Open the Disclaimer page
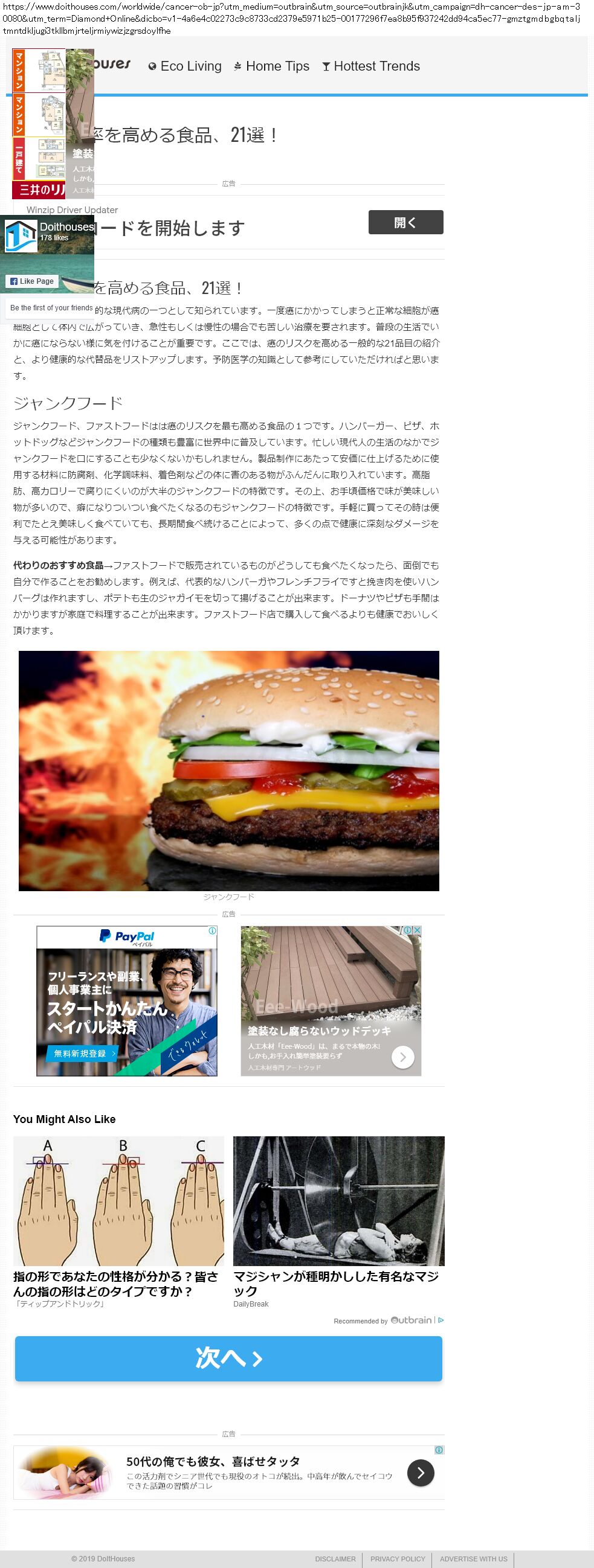Viewport: 594px width, 1568px height. coord(335,1559)
